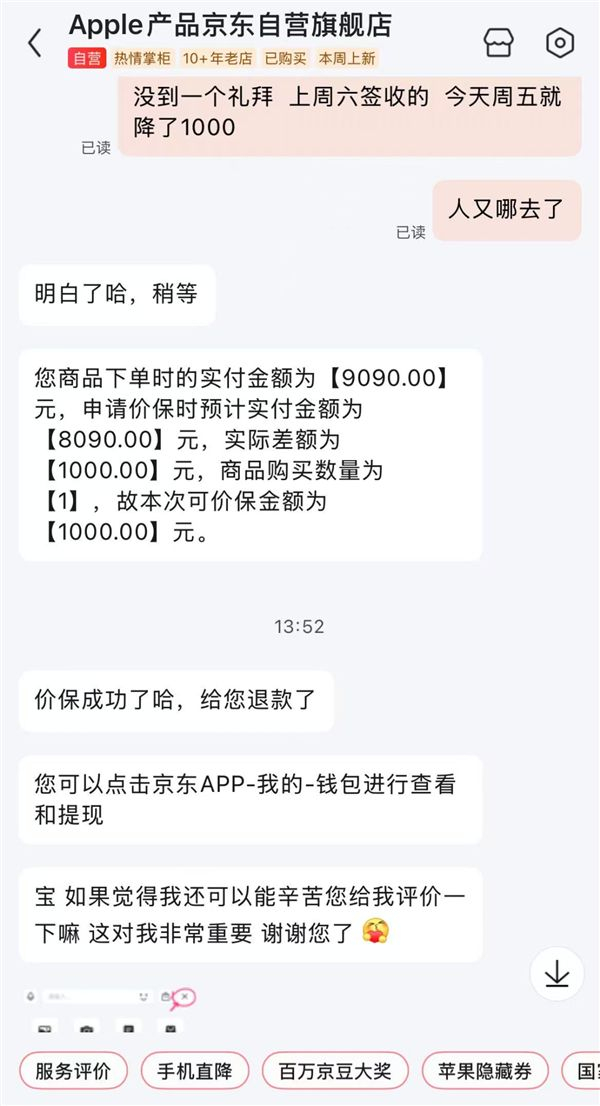600x1106 pixels.
Task: Open chat settings hexagon icon
Action: (560, 43)
